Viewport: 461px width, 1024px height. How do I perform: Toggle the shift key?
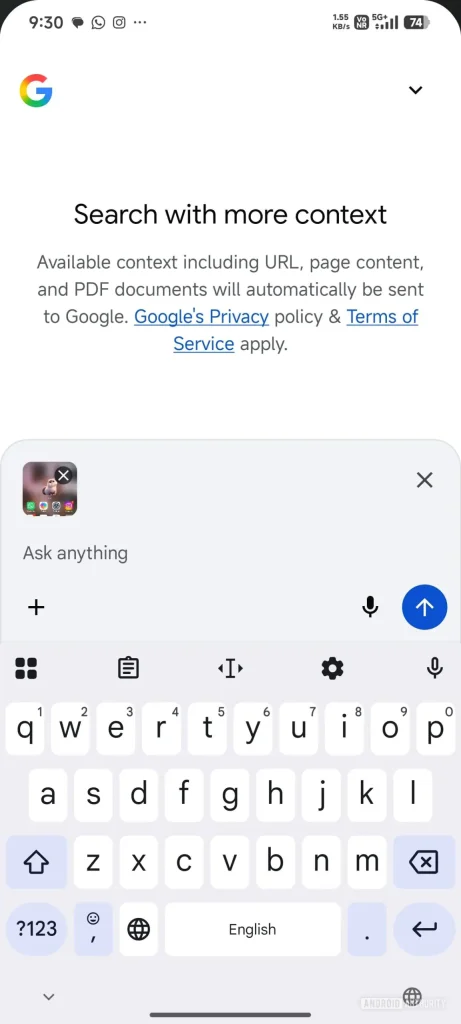tap(37, 863)
